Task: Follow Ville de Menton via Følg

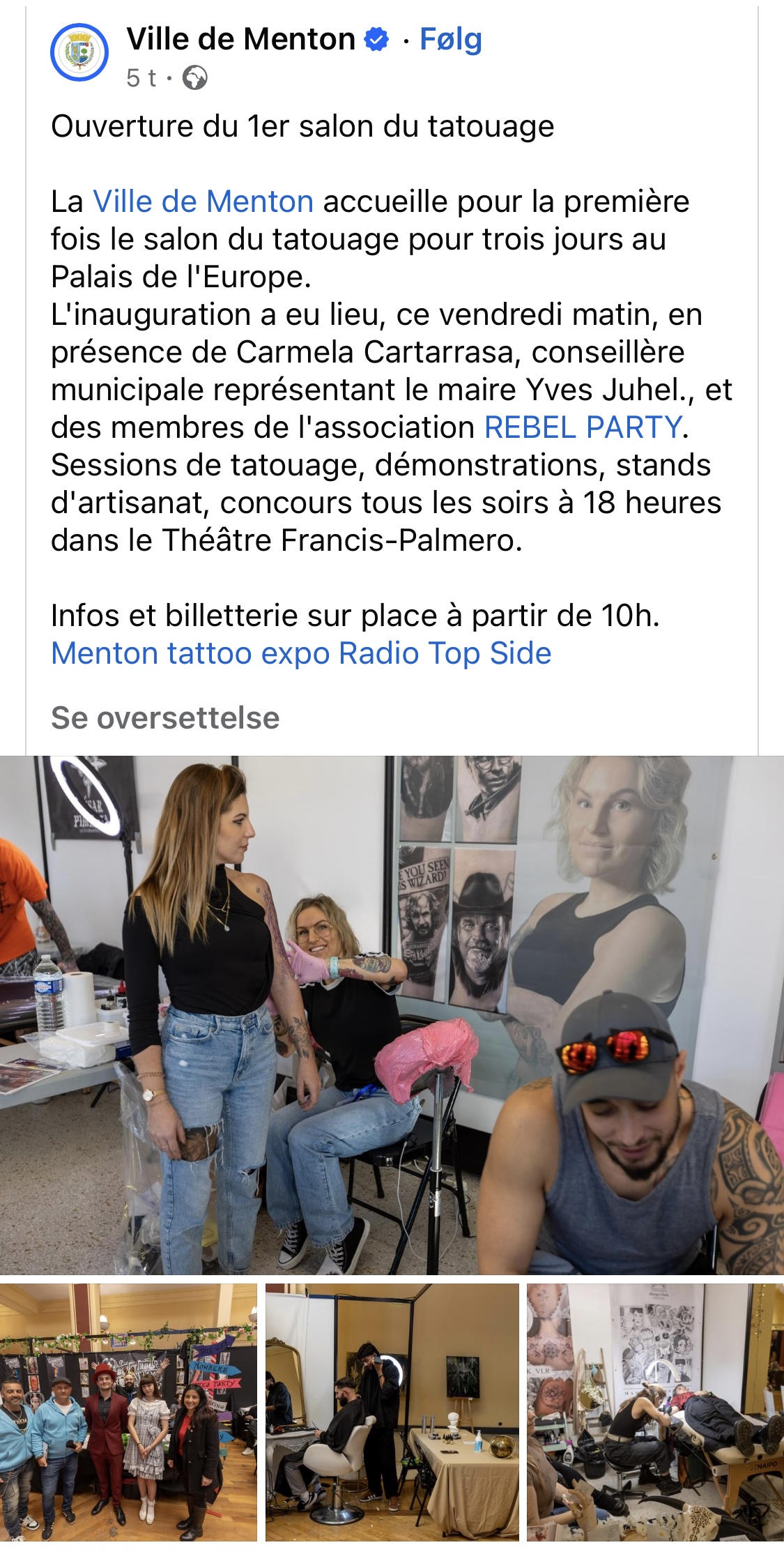Action: [450, 40]
